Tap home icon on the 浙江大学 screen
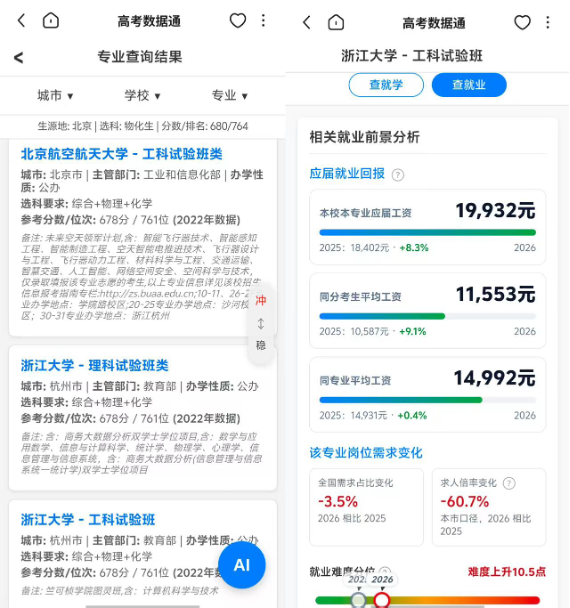This screenshot has width=570, height=608. (x=336, y=22)
